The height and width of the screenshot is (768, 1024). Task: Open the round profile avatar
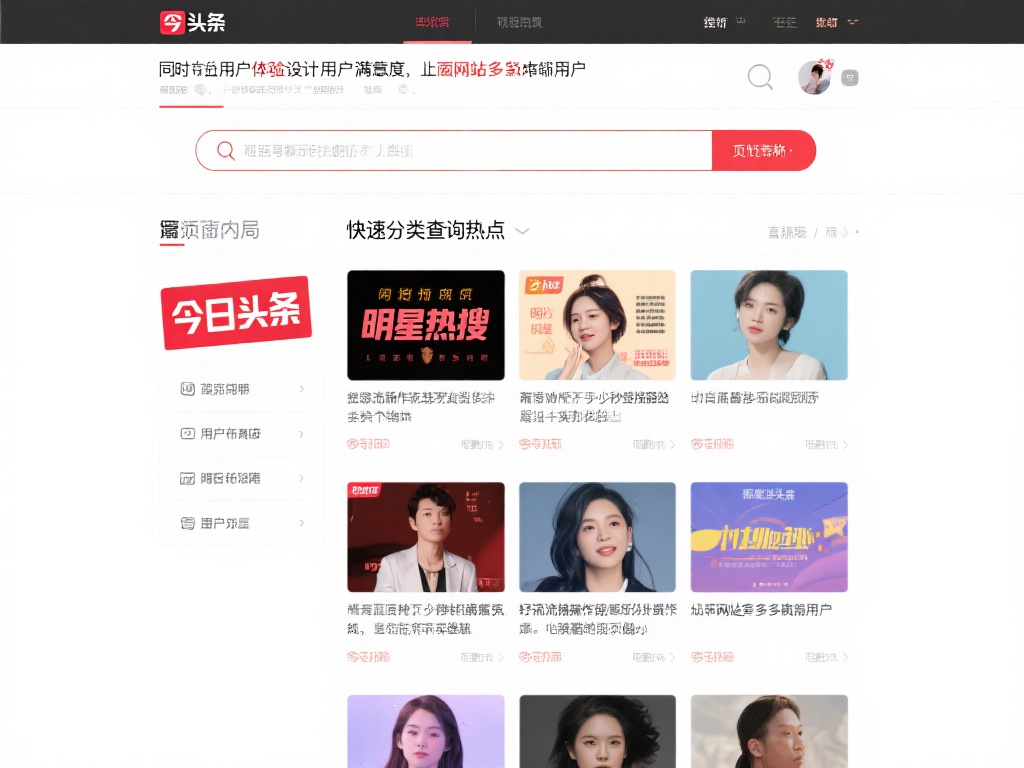814,77
